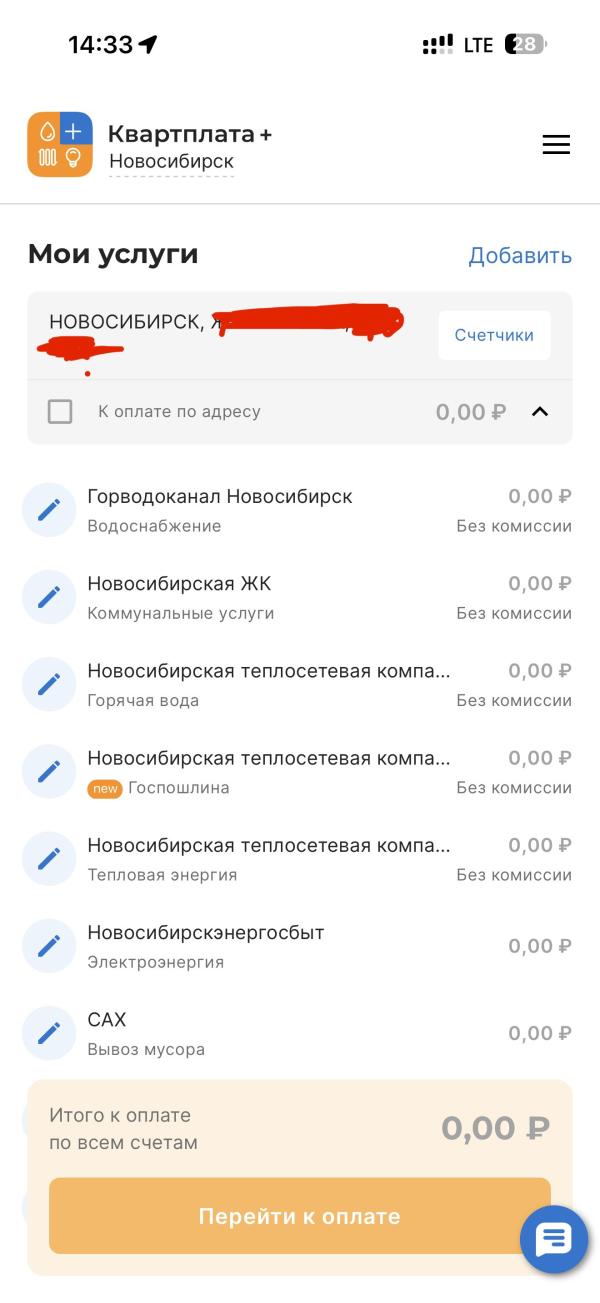Collapse the address services list

click(540, 411)
